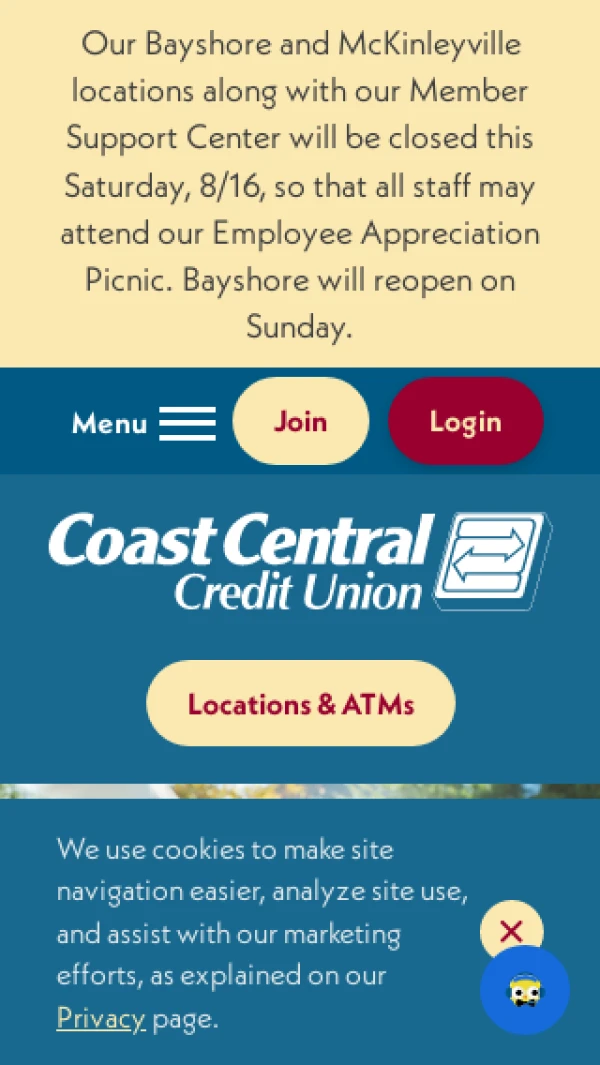Open the chatbot assistant bubble
This screenshot has height=1065, width=600.
click(x=525, y=991)
